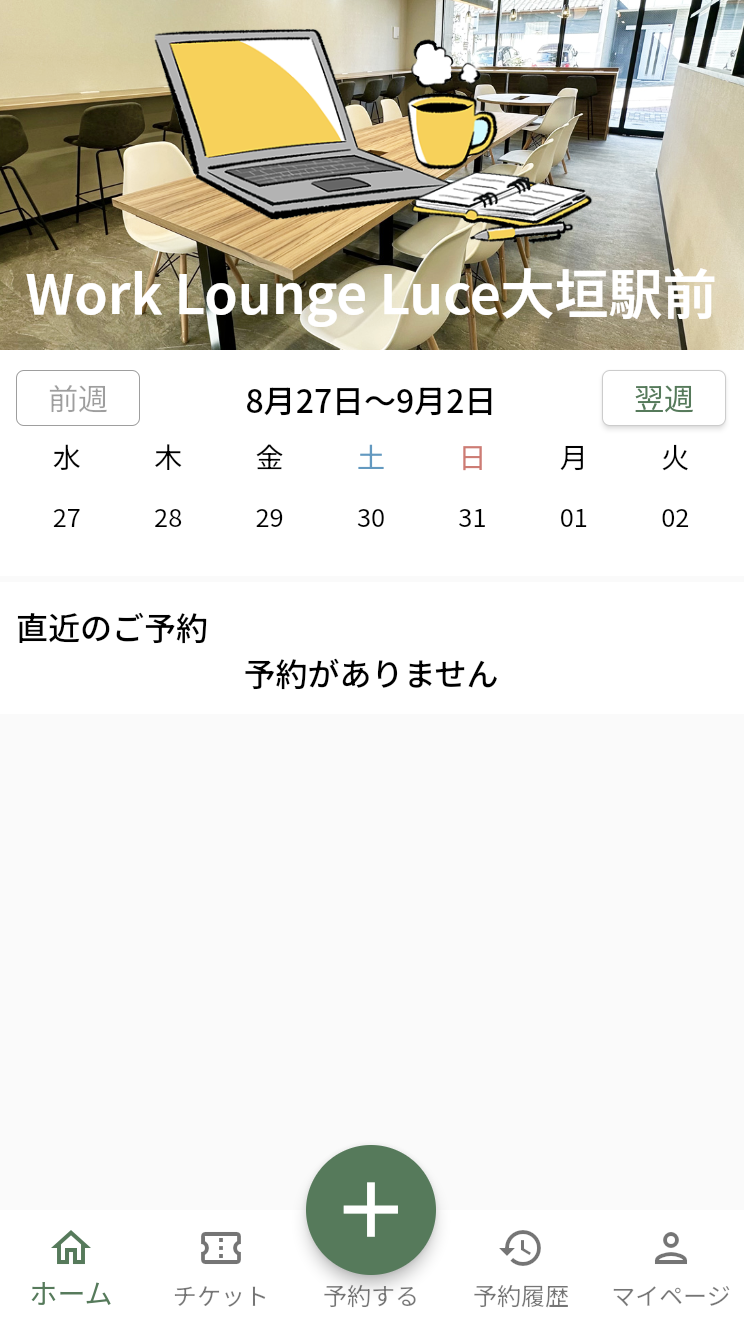Open the チケット tab
The image size is (744, 1320).
pyautogui.click(x=221, y=1268)
